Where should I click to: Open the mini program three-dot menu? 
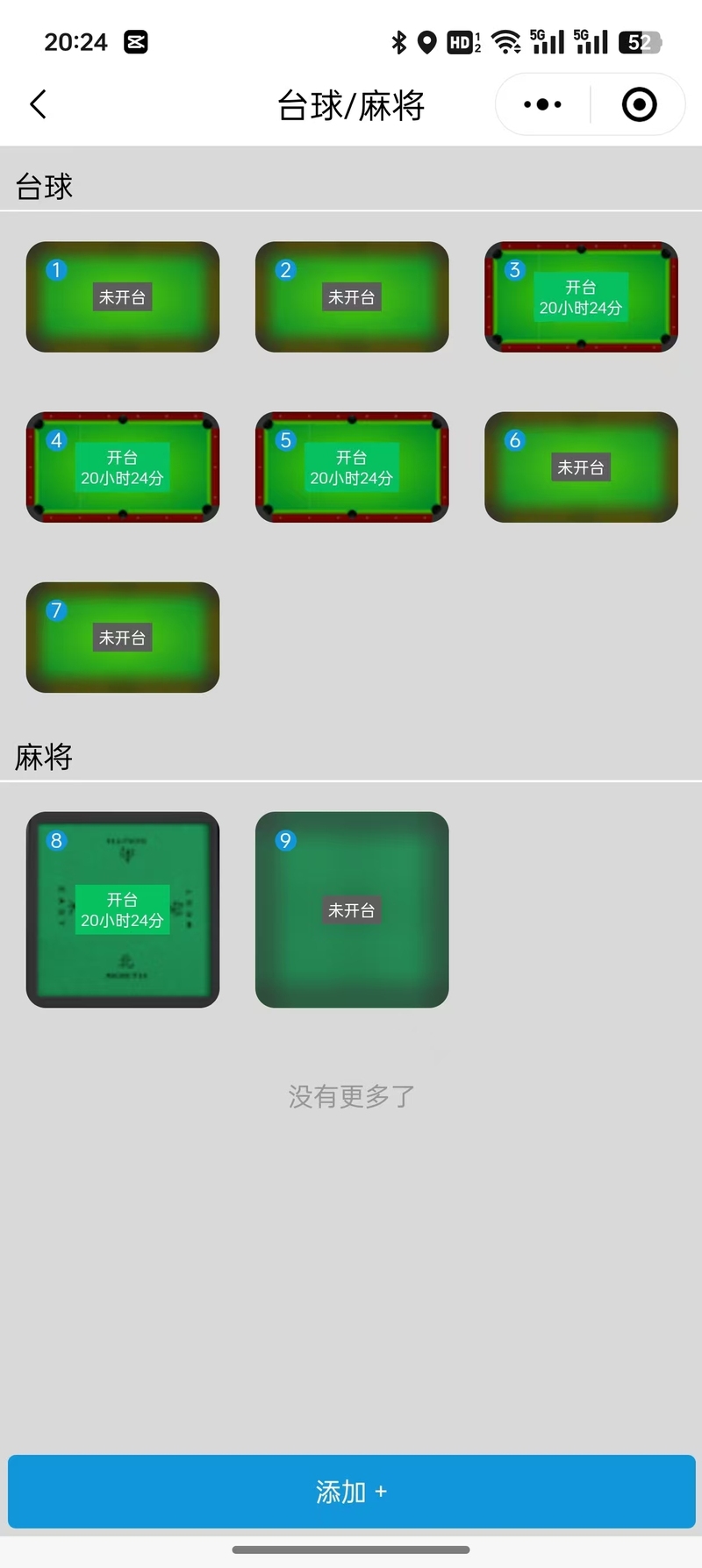pos(542,104)
